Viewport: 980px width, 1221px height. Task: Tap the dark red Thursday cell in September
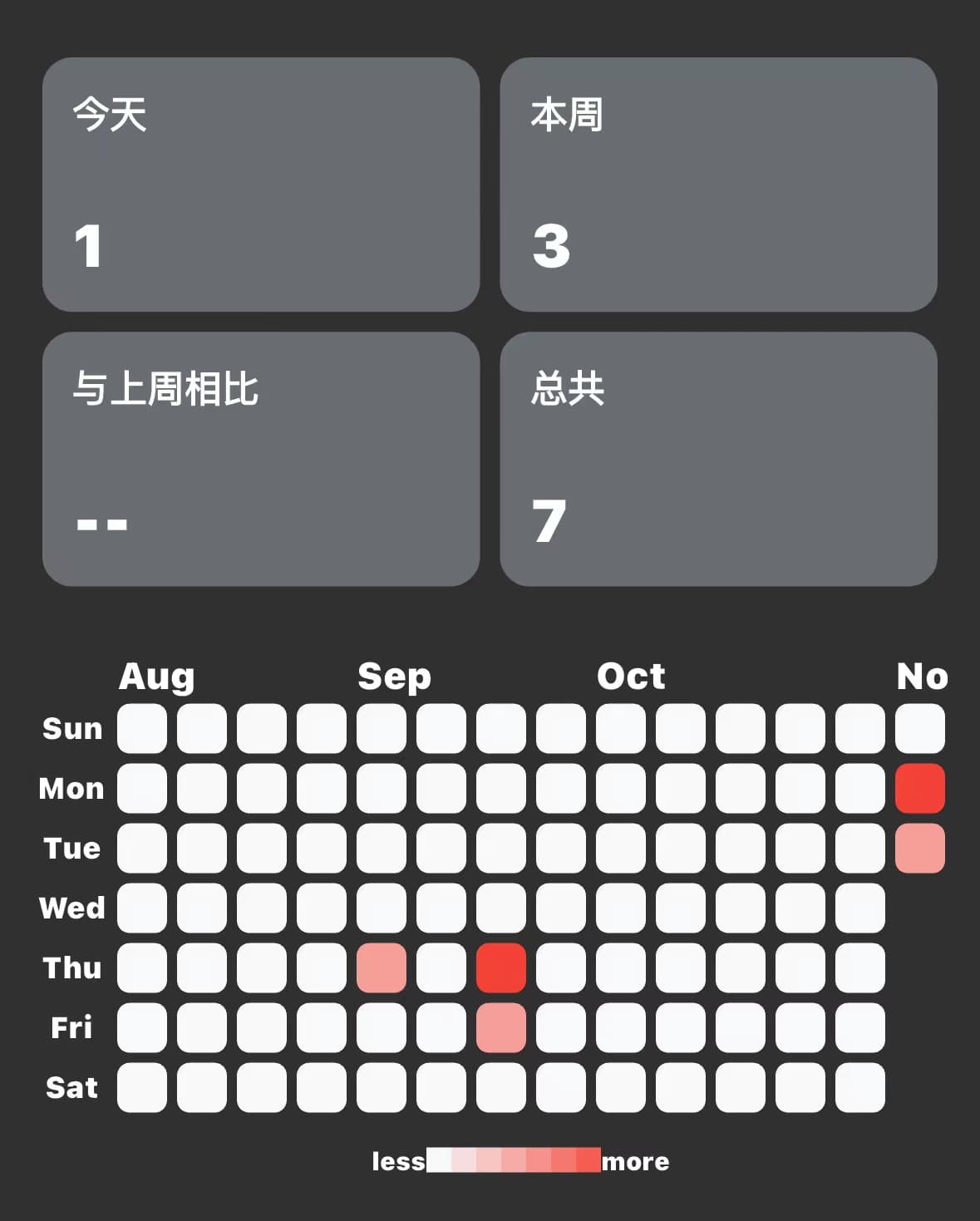point(500,967)
